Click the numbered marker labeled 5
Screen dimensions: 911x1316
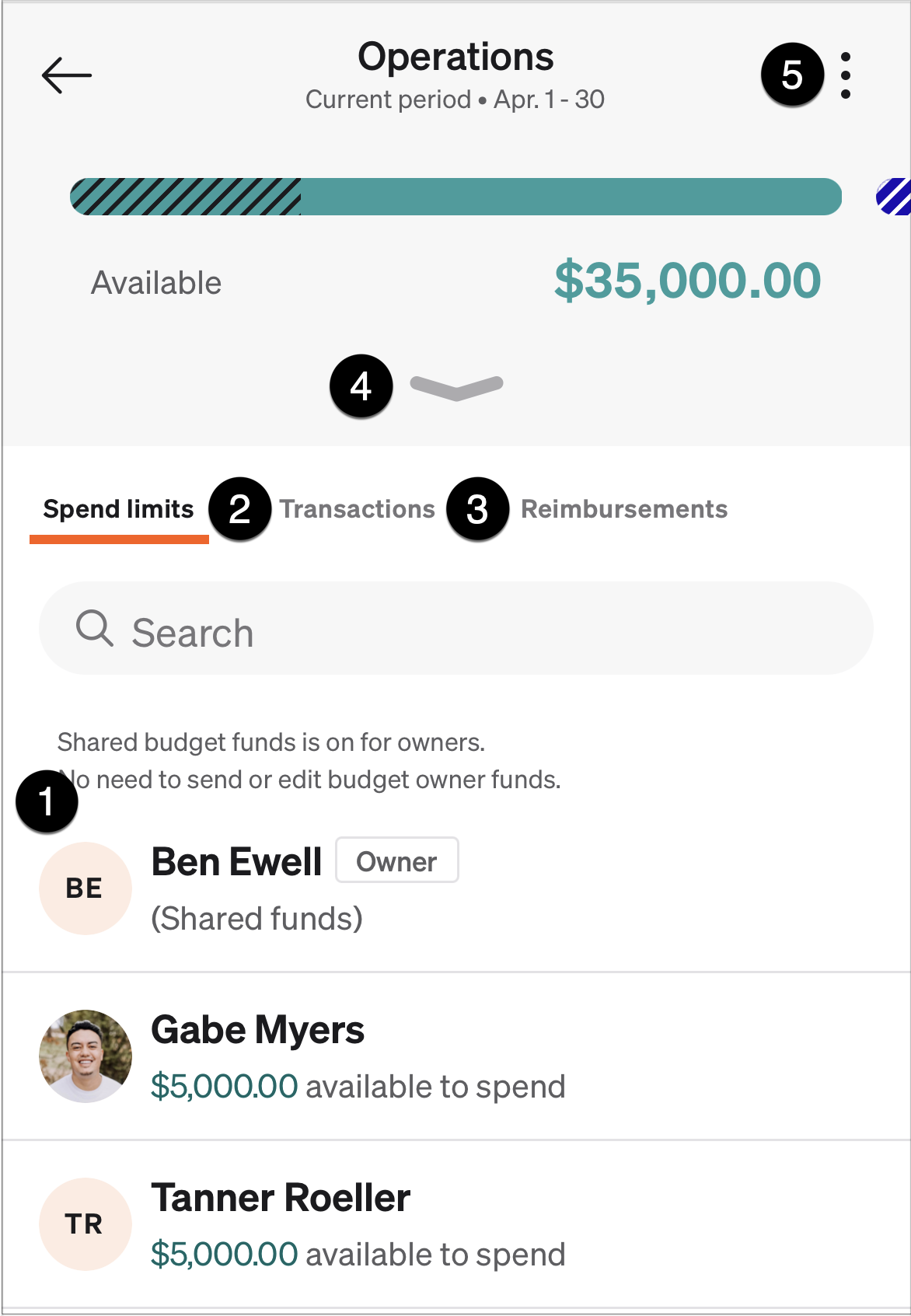tap(791, 75)
